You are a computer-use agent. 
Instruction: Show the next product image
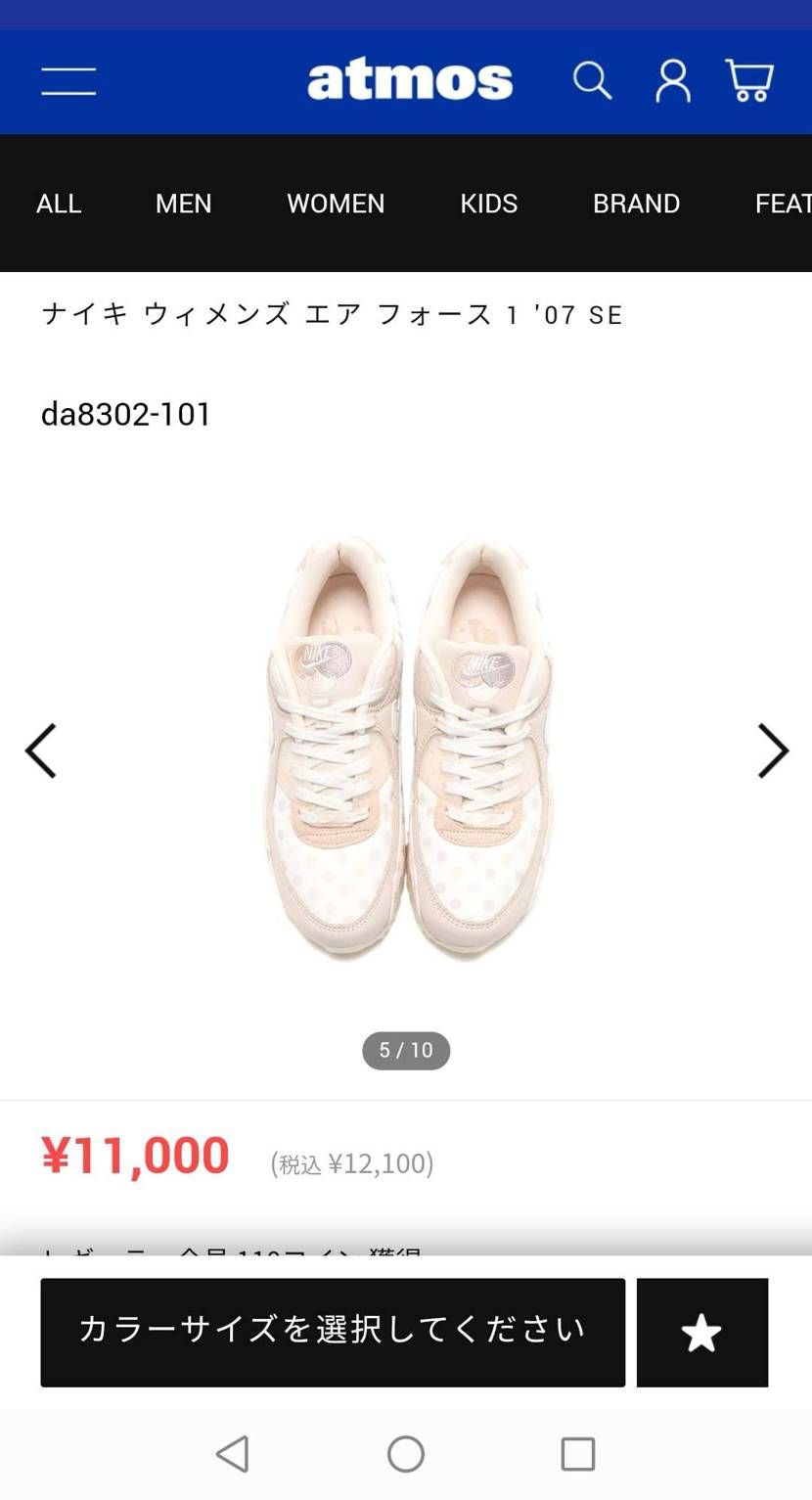point(773,751)
